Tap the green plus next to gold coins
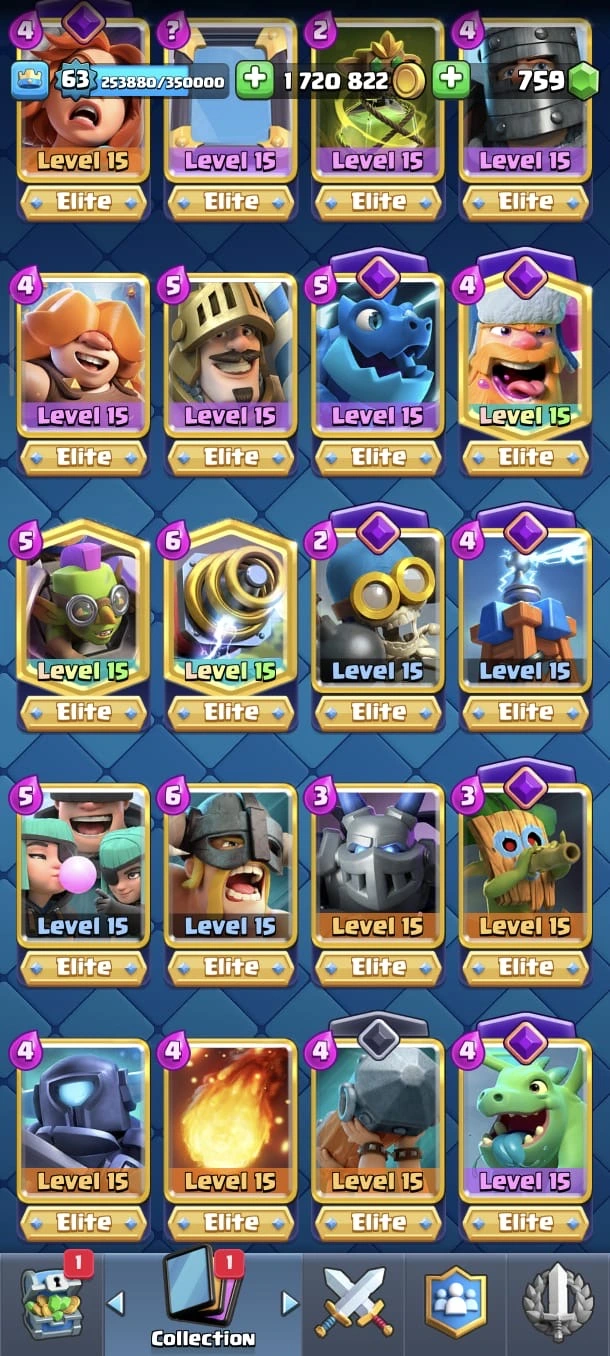This screenshot has width=610, height=1356. pyautogui.click(x=256, y=80)
